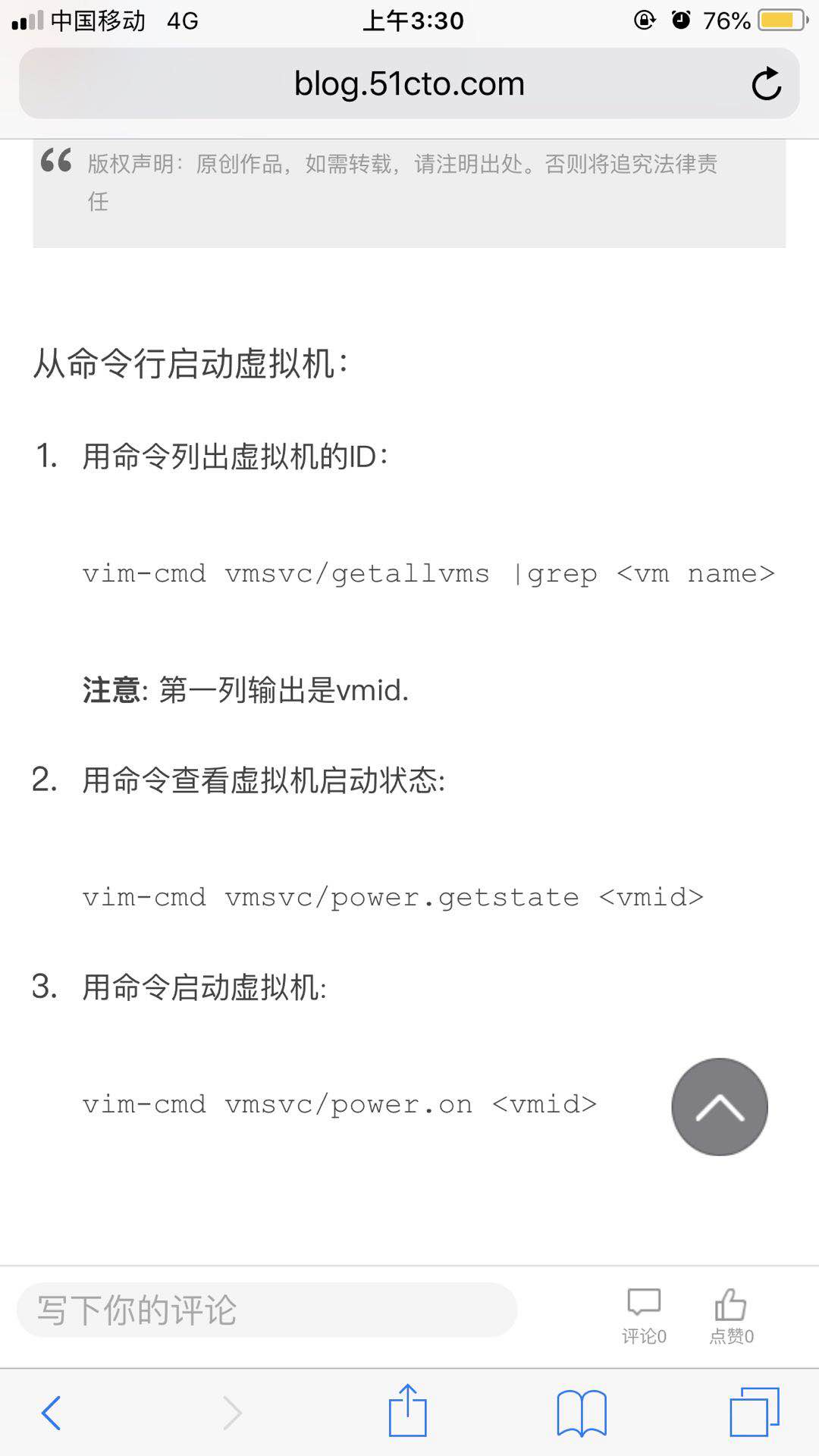Tap the 写下你的评论 comment field
This screenshot has height=1456, width=819.
point(267,1310)
